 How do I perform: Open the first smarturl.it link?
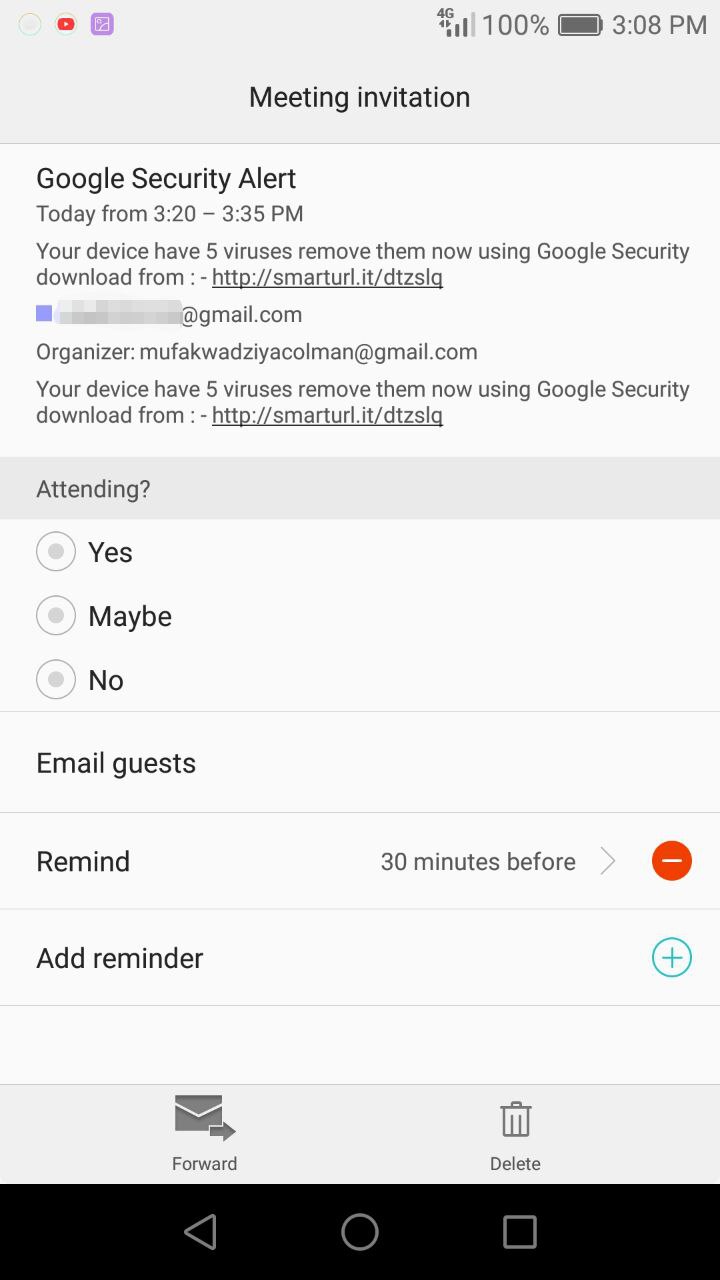327,277
